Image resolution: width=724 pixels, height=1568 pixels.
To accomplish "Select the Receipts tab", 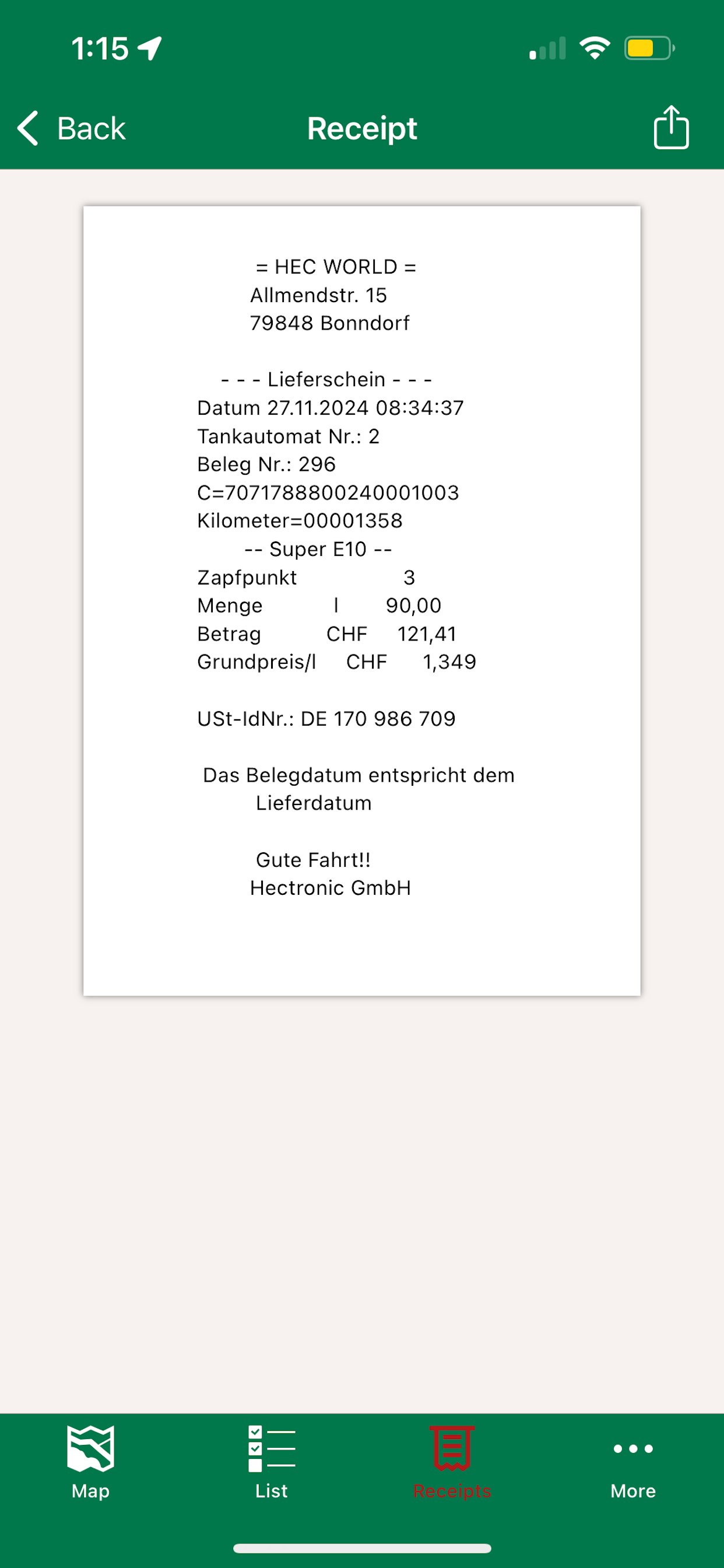I will 452,1462.
